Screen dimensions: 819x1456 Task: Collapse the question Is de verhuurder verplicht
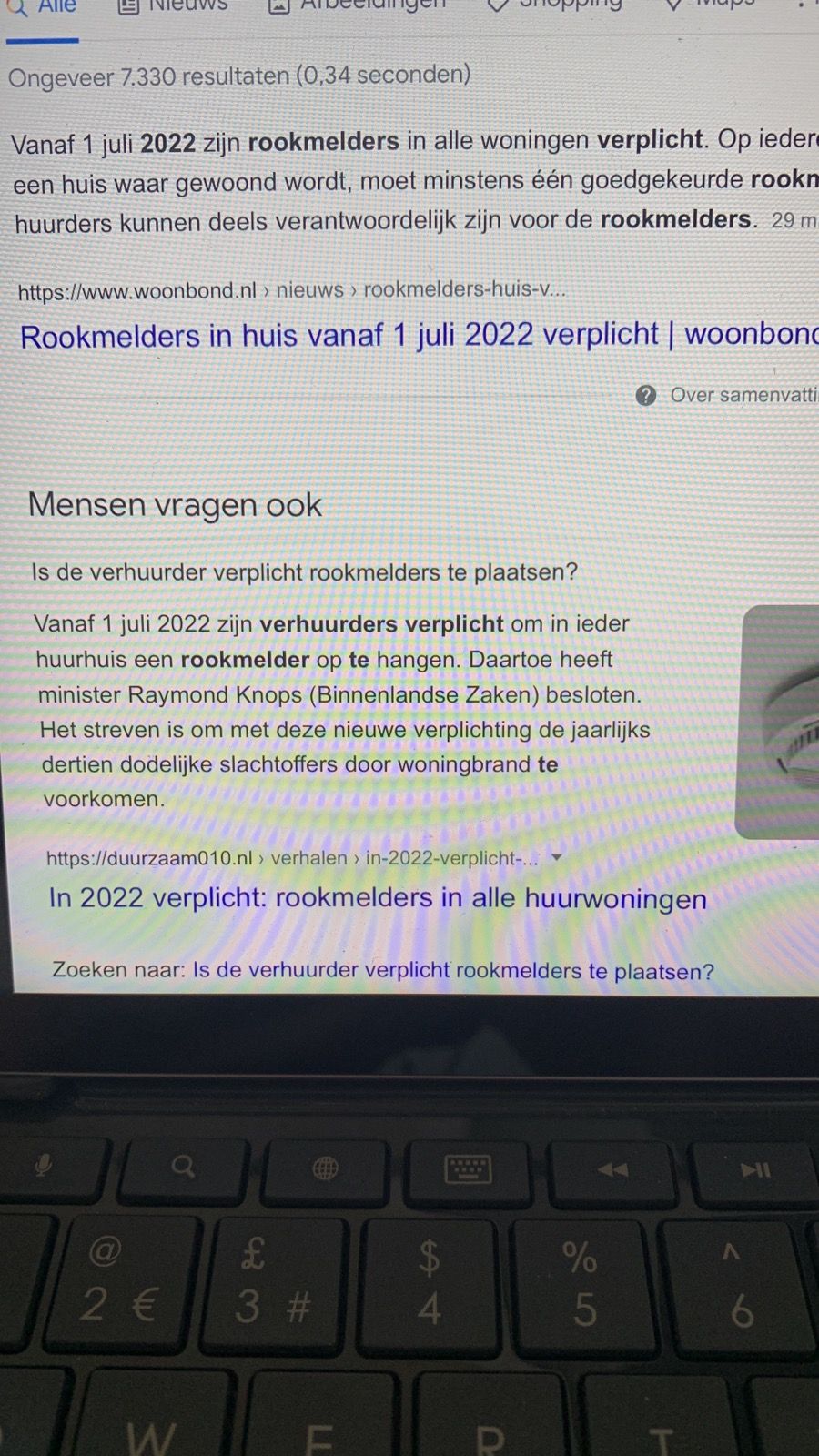tap(305, 572)
